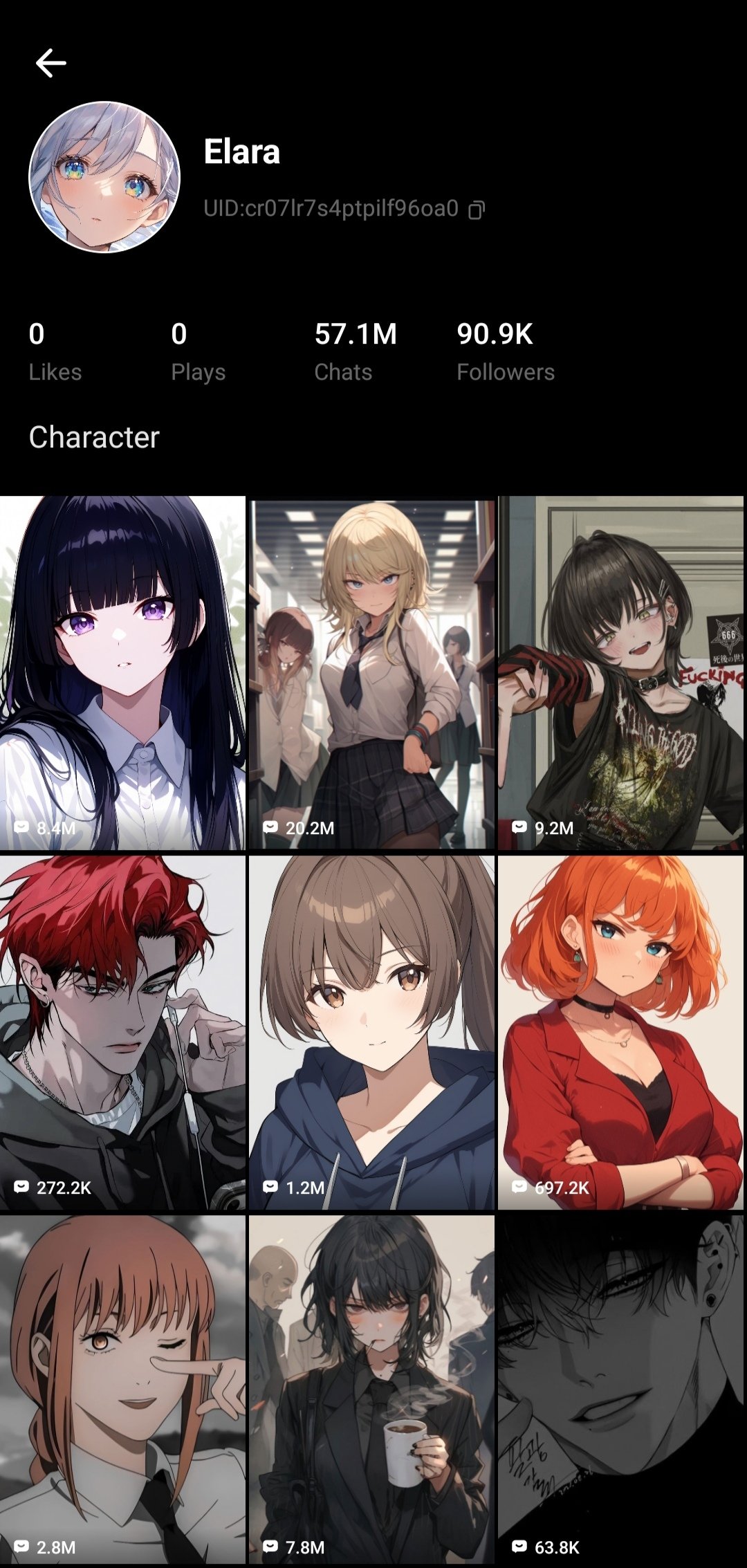Copy Elara's UID with the copy icon
This screenshot has height=1568, width=747.
(x=477, y=210)
